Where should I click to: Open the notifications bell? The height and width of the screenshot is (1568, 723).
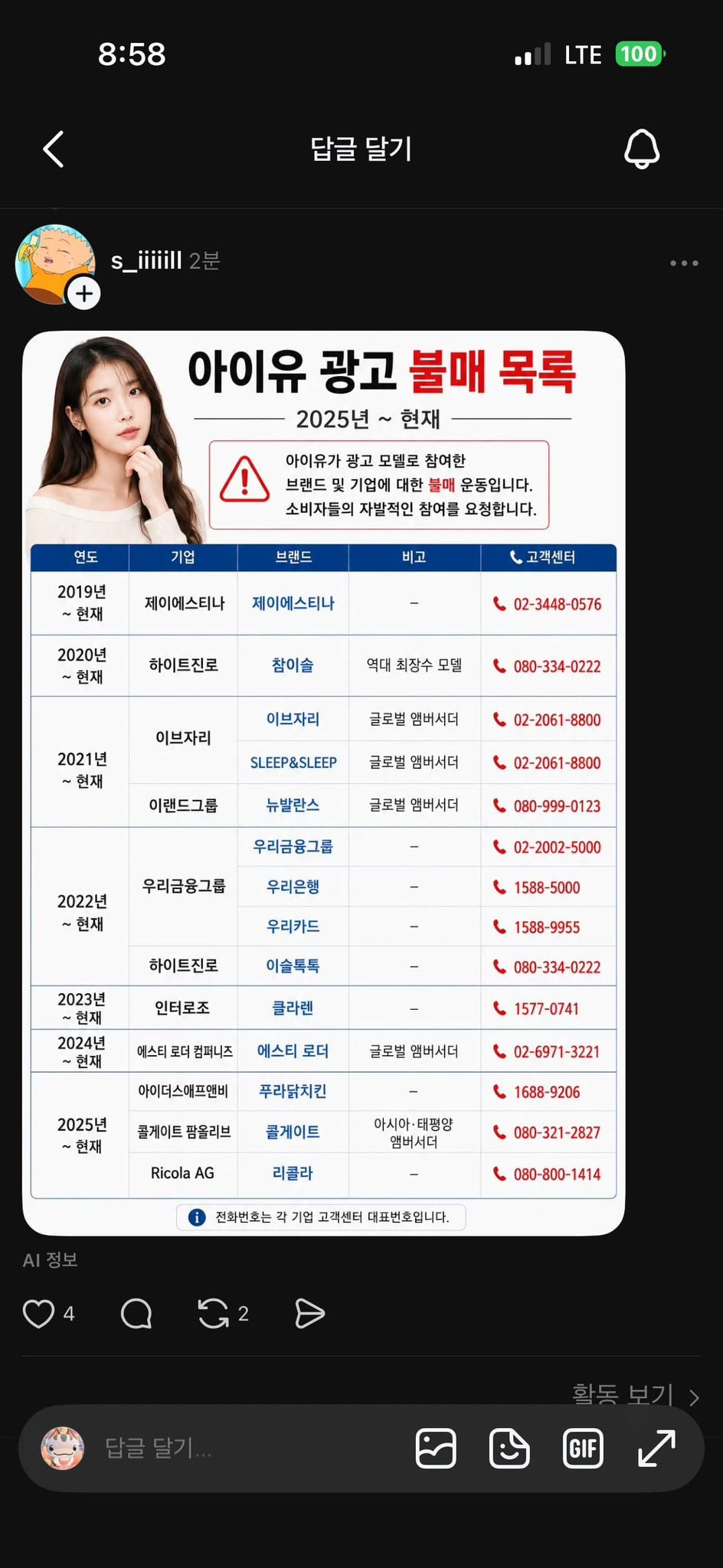point(642,149)
